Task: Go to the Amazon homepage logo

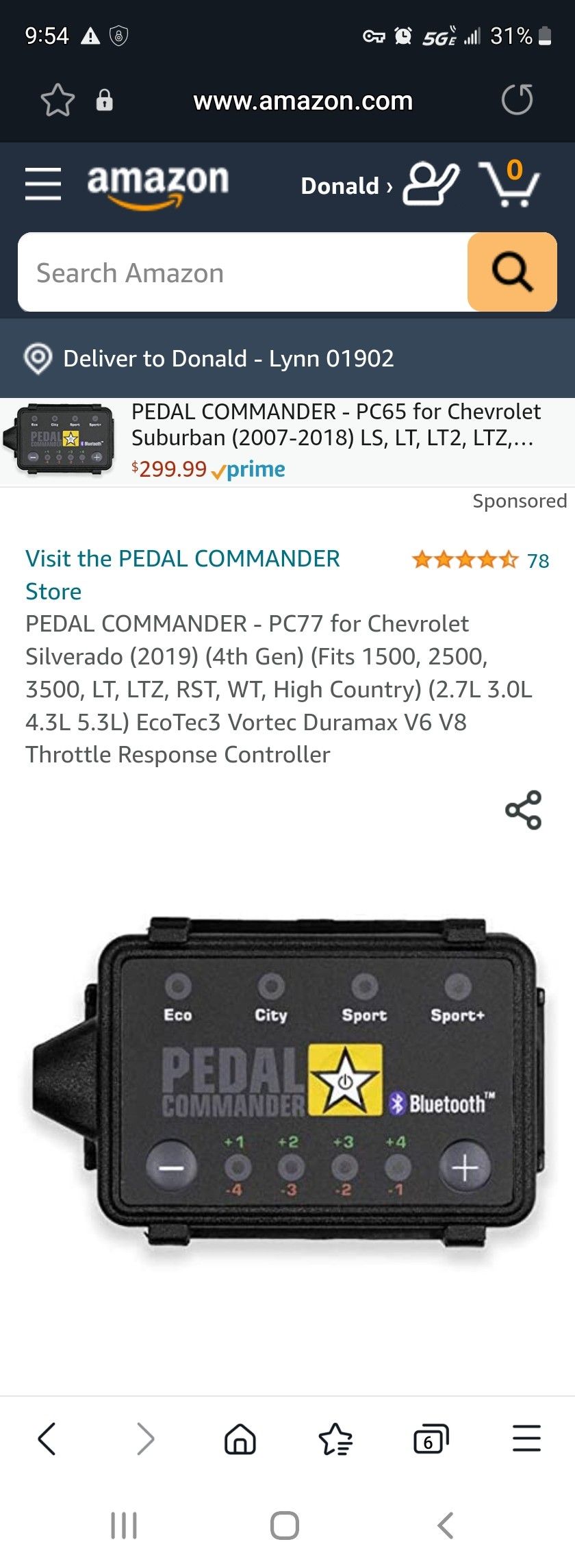Action: pyautogui.click(x=157, y=184)
